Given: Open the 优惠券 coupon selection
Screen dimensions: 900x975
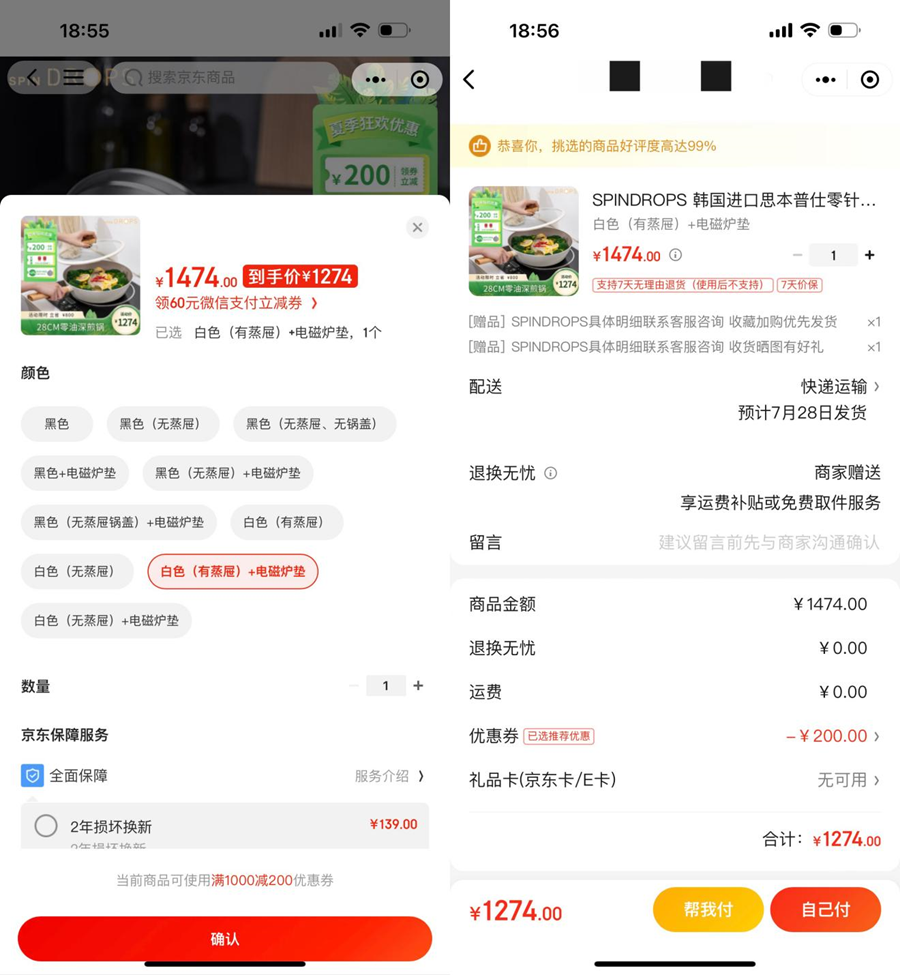Looking at the screenshot, I should (832, 736).
